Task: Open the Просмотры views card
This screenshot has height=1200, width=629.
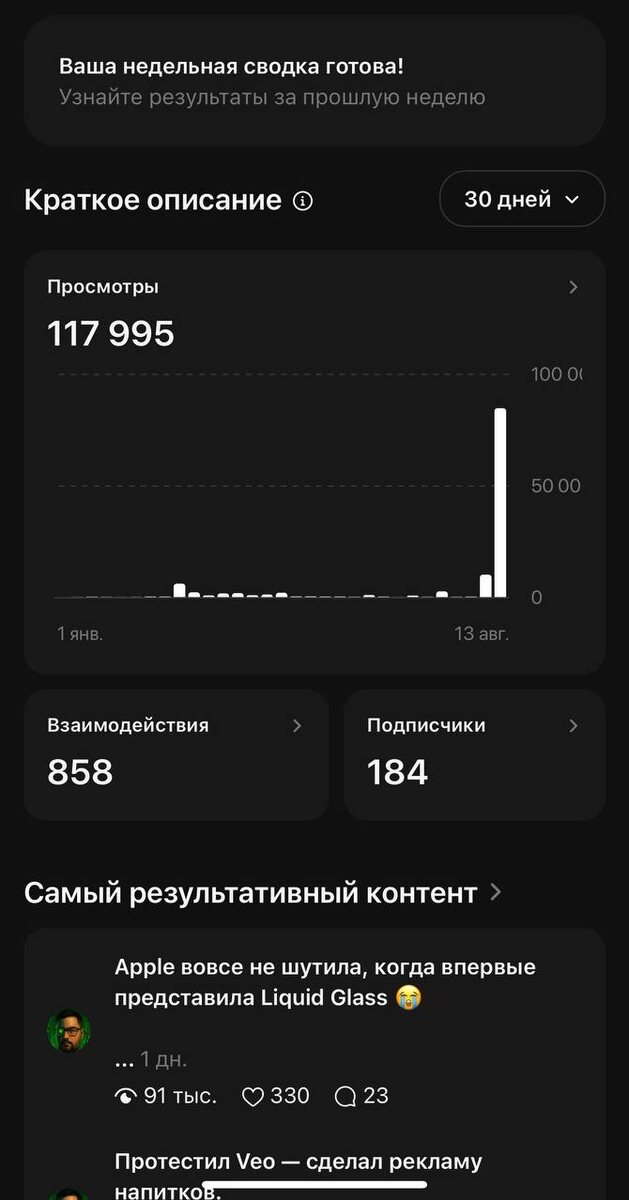Action: (314, 462)
